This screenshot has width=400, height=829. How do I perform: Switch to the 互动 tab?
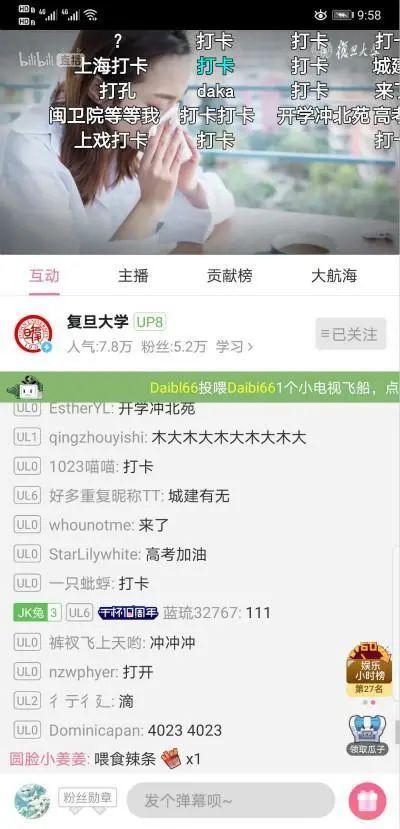(x=44, y=275)
